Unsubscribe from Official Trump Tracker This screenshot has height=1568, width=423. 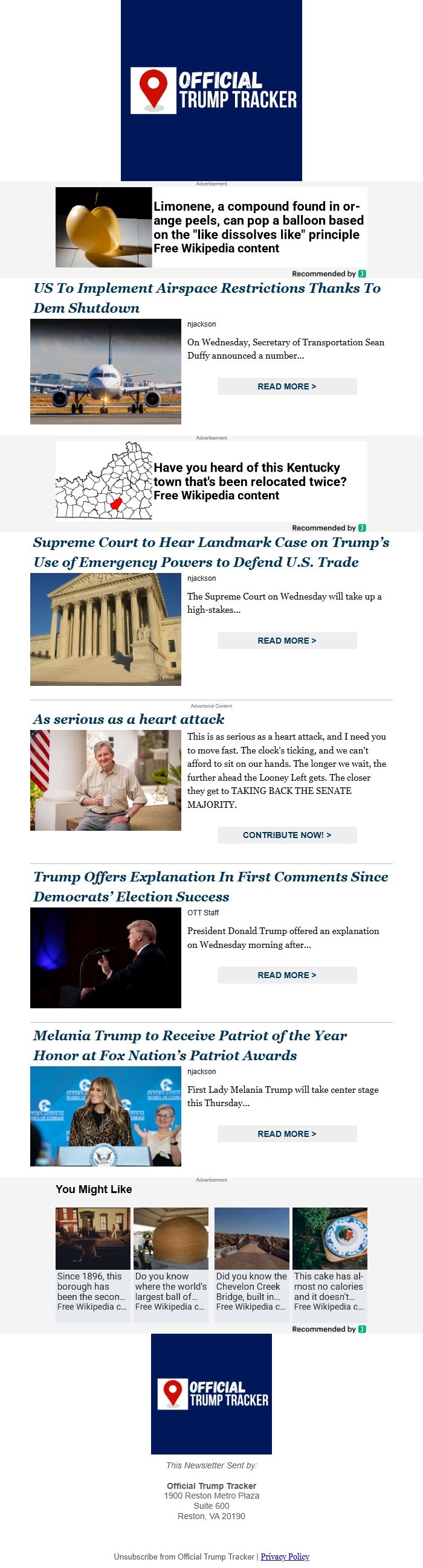coord(185,1557)
